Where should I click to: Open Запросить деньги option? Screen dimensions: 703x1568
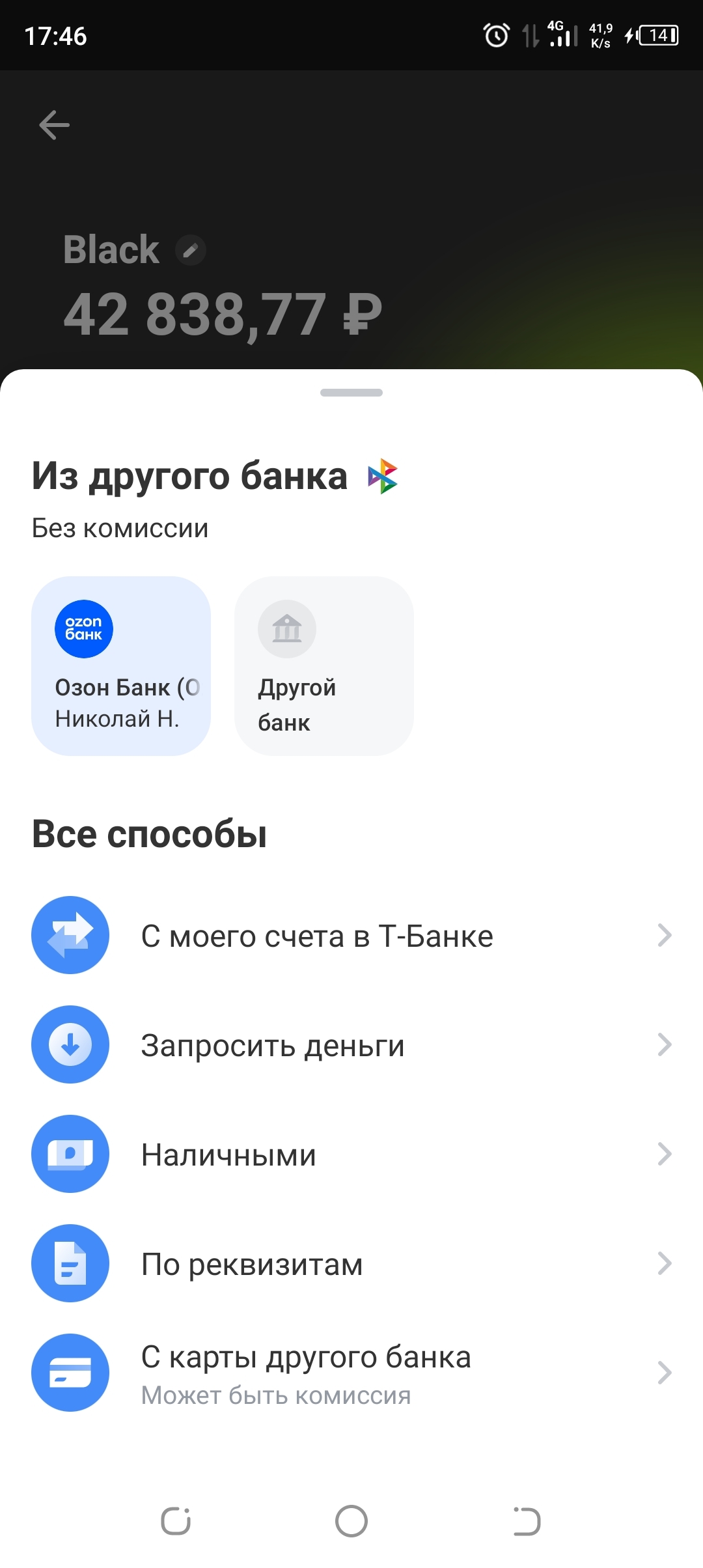[351, 1044]
